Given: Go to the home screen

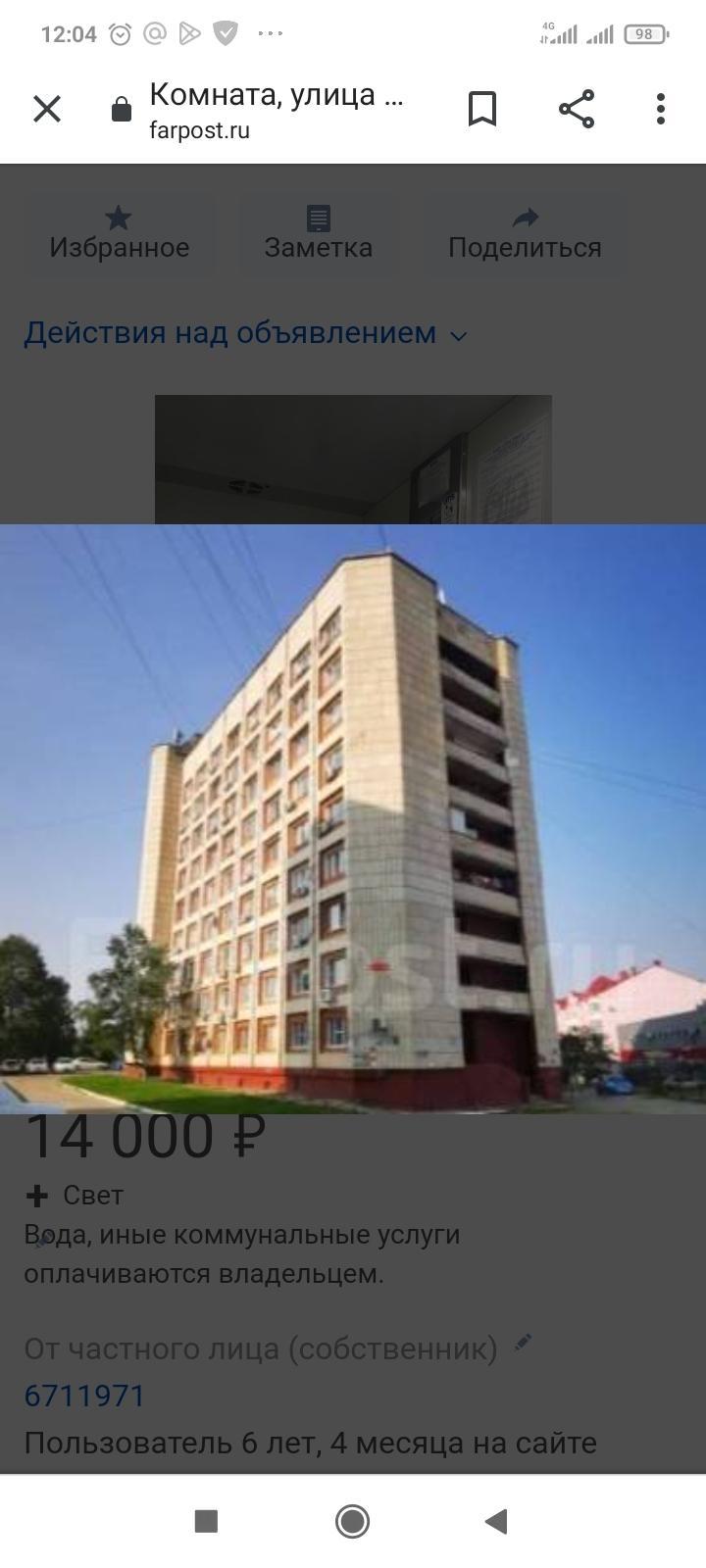Looking at the screenshot, I should pyautogui.click(x=353, y=1521).
